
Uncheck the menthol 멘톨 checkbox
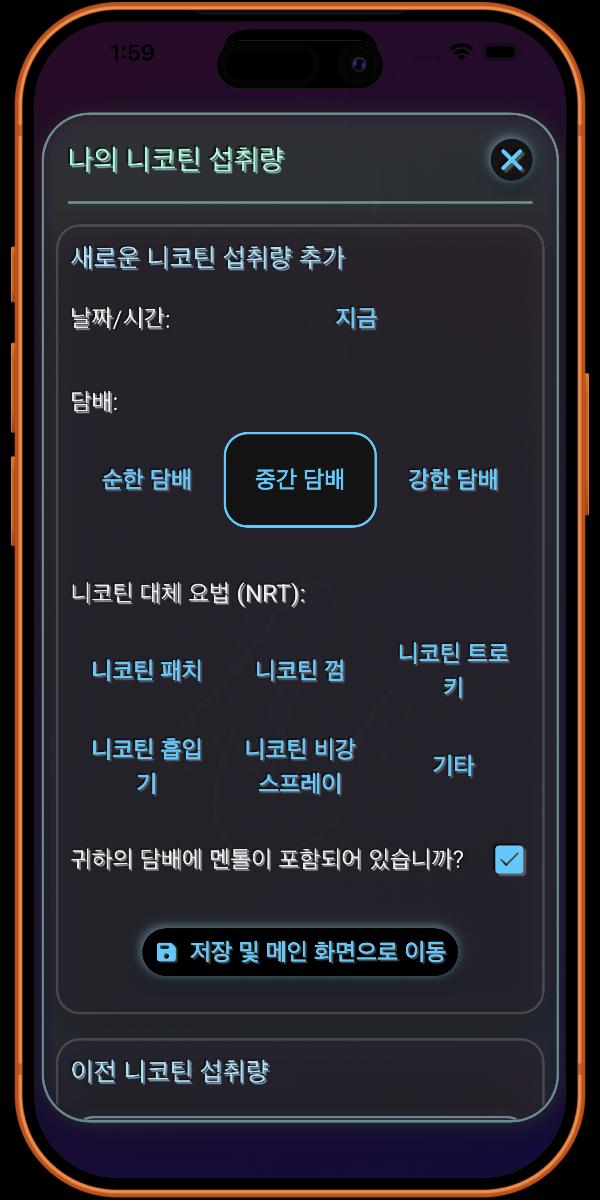(510, 860)
